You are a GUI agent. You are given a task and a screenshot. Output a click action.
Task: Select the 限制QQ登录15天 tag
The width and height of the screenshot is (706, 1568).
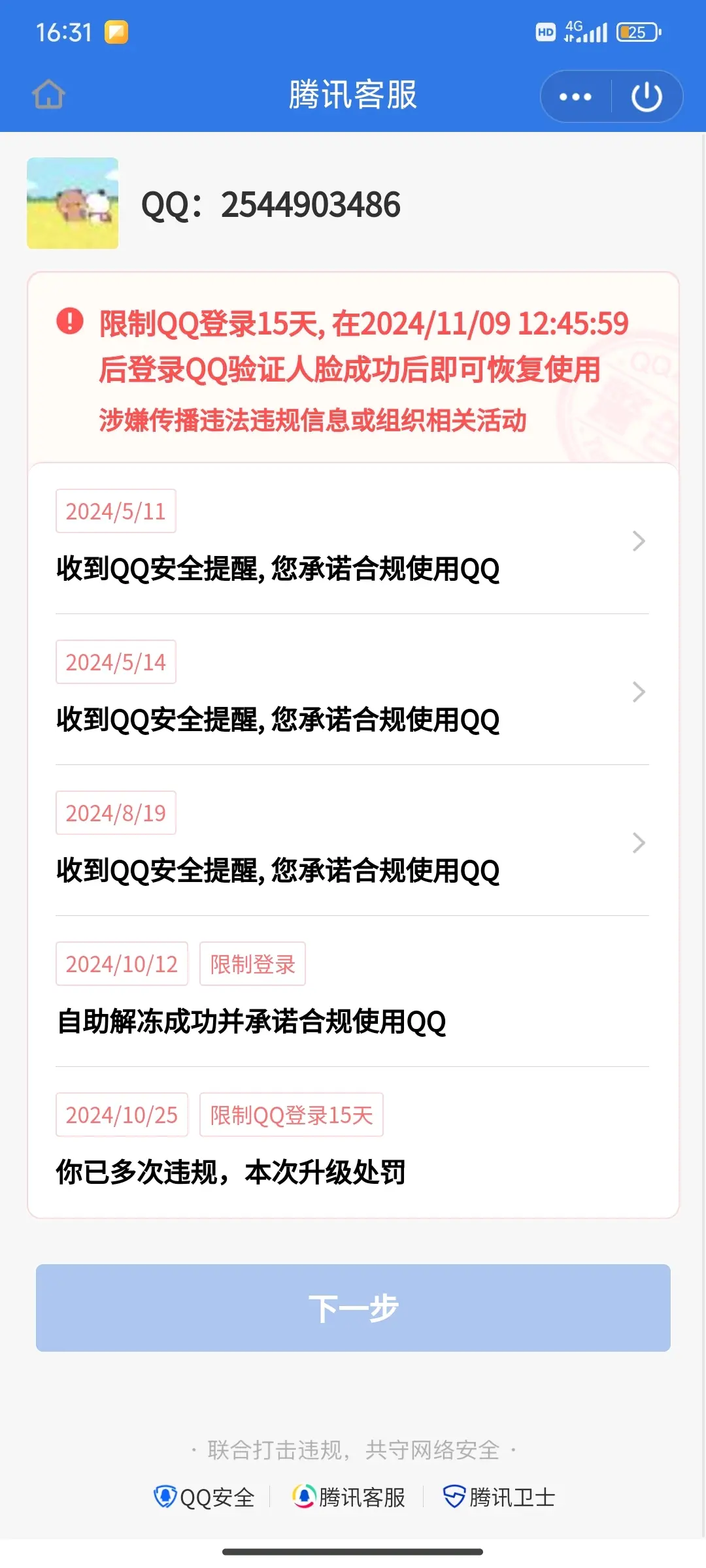(x=292, y=1115)
